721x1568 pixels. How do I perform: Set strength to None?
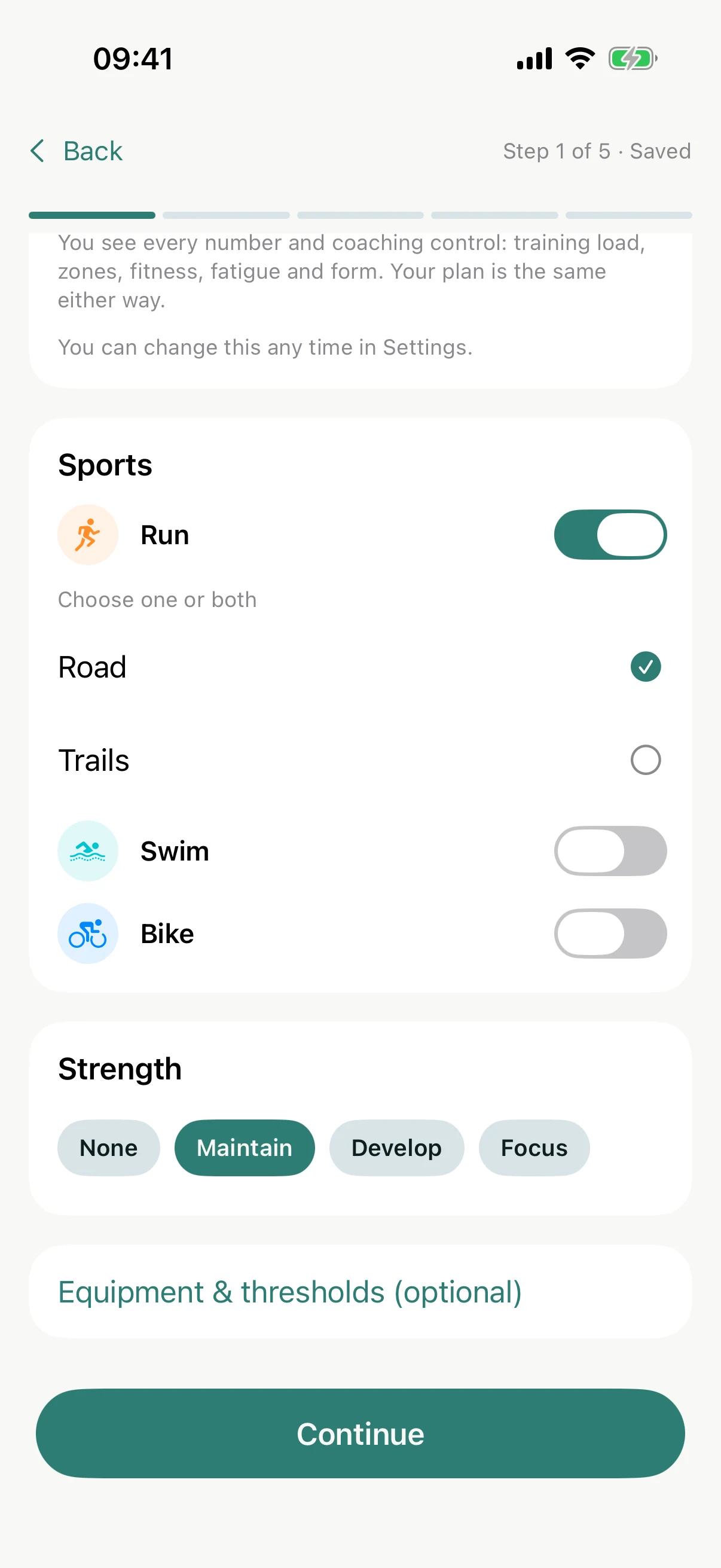(x=109, y=1148)
